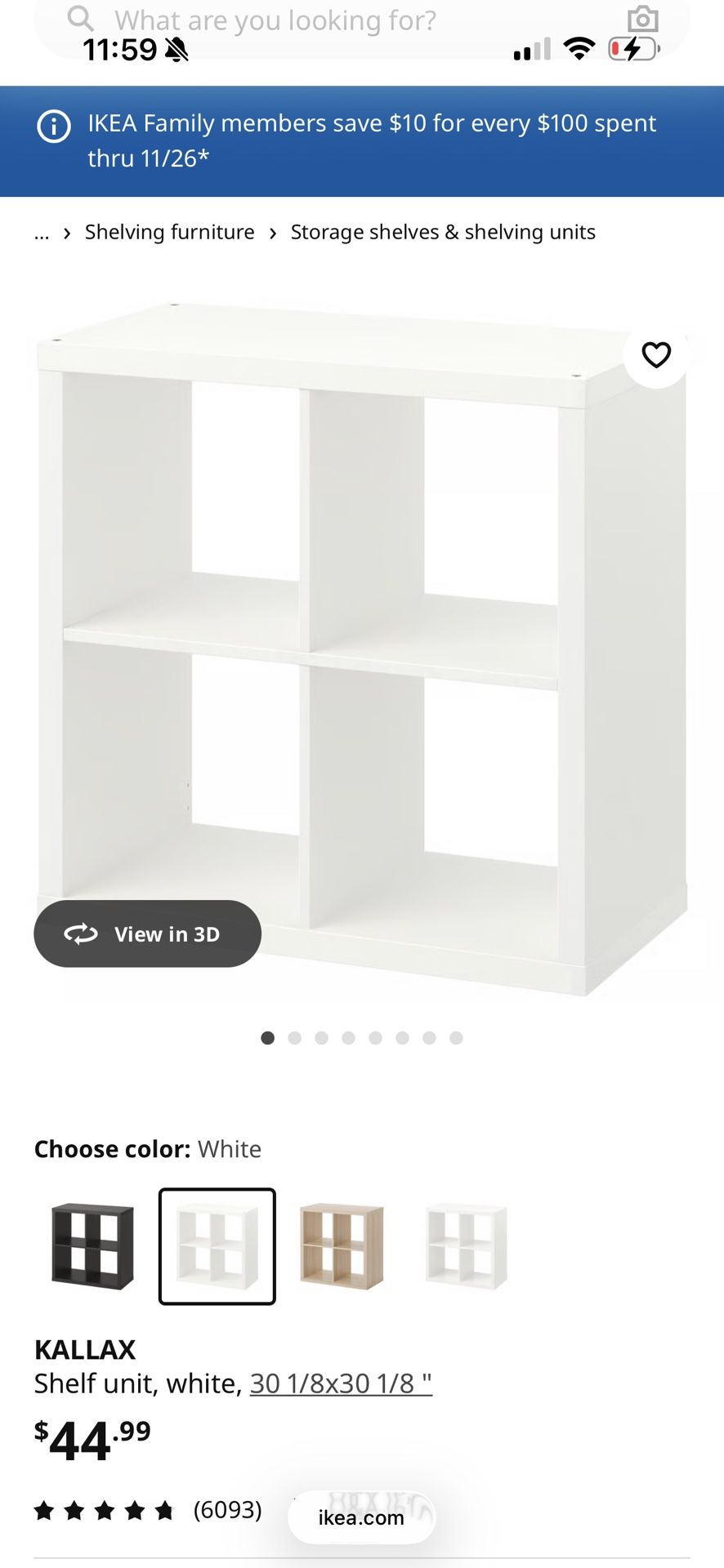Tap the search magnifying glass icon
This screenshot has height=1568, width=724.
pyautogui.click(x=79, y=20)
